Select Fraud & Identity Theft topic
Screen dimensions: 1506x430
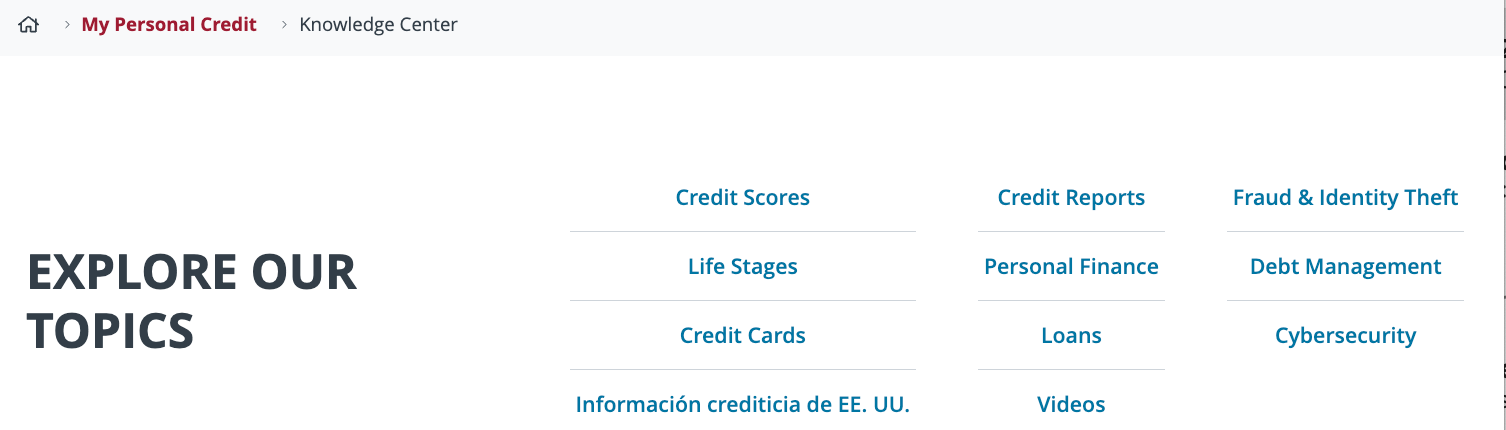tap(1345, 198)
